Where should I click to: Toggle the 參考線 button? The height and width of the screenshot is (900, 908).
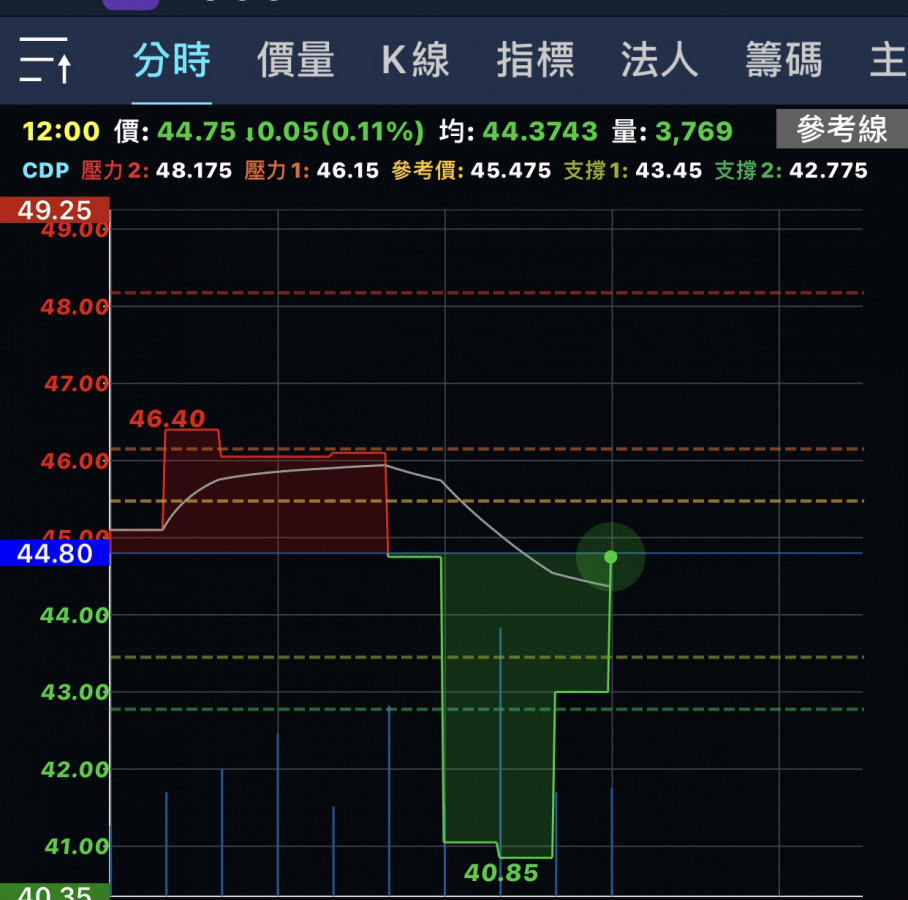click(x=841, y=130)
